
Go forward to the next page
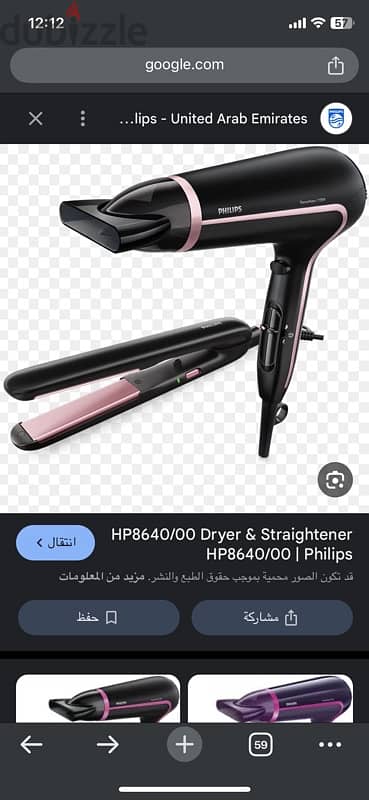point(108,745)
